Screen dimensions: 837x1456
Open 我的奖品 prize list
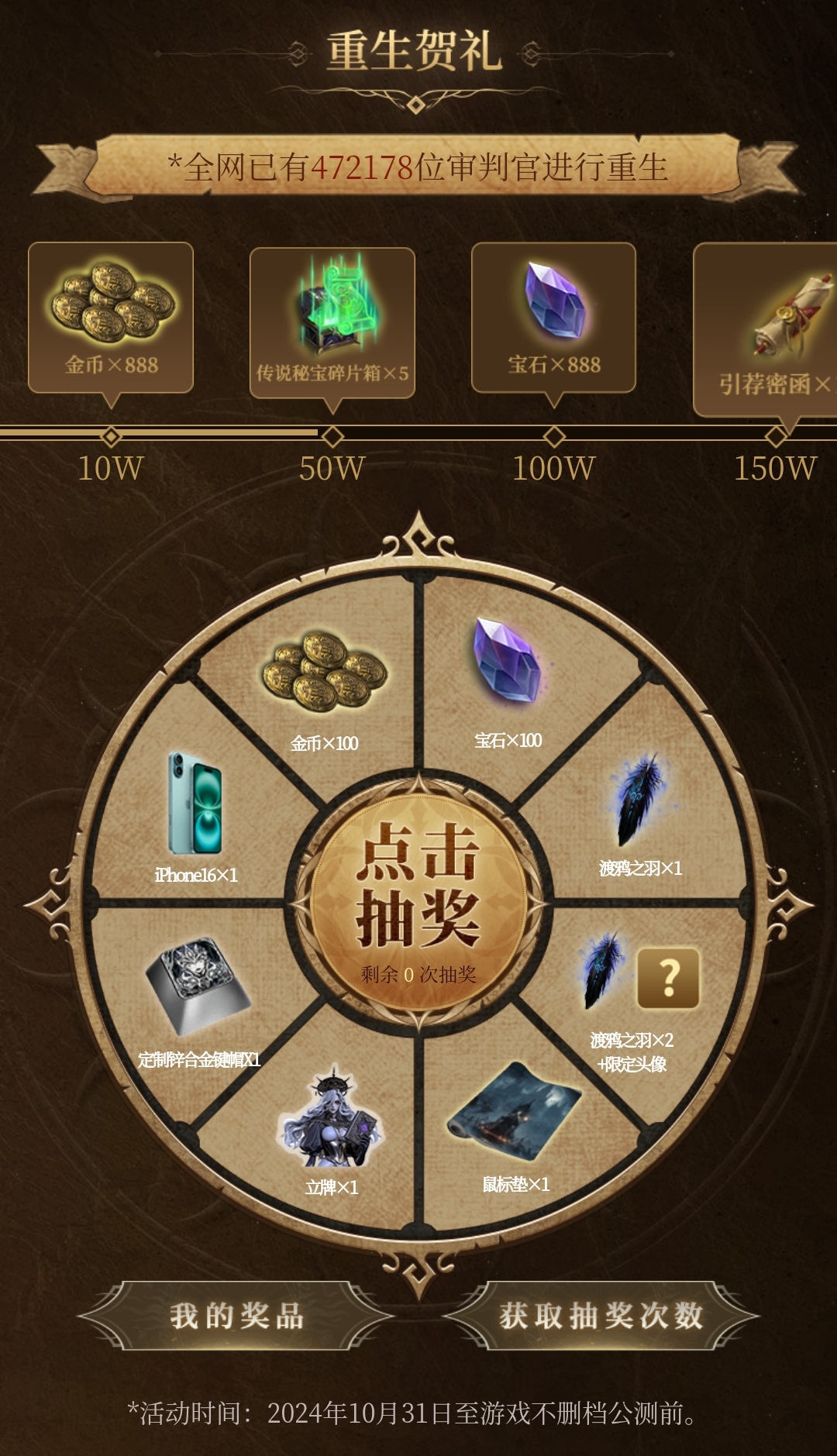click(236, 1317)
